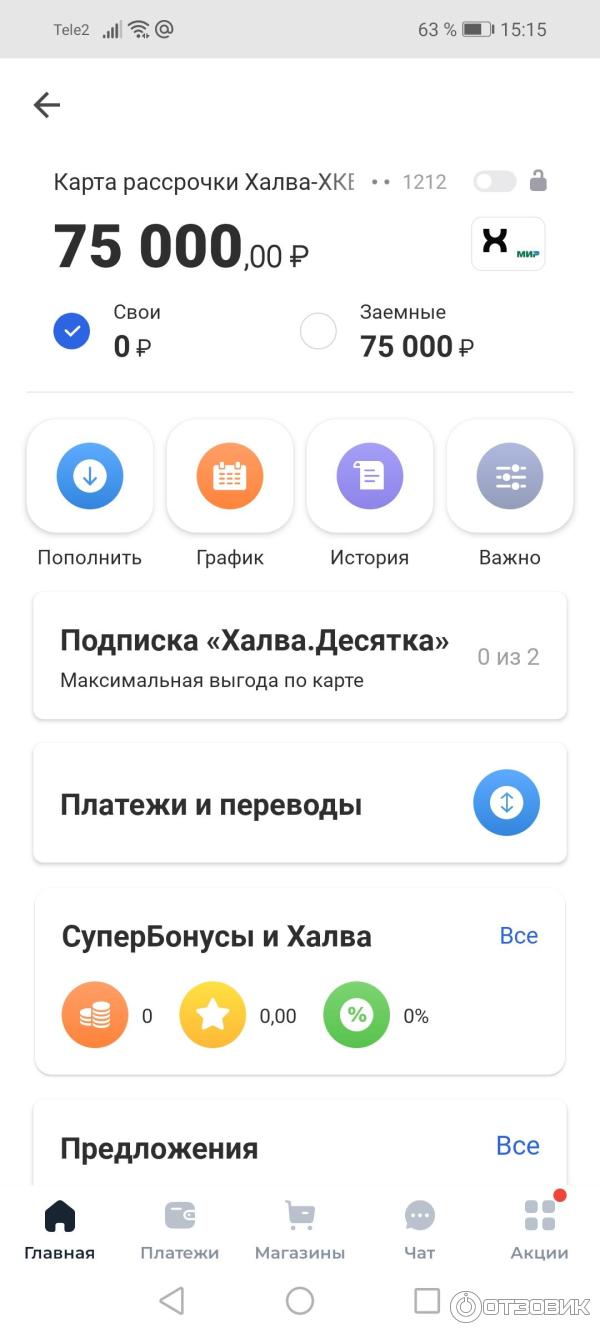Tap Пополнить to top up the card
The image size is (600, 1333).
pos(90,476)
